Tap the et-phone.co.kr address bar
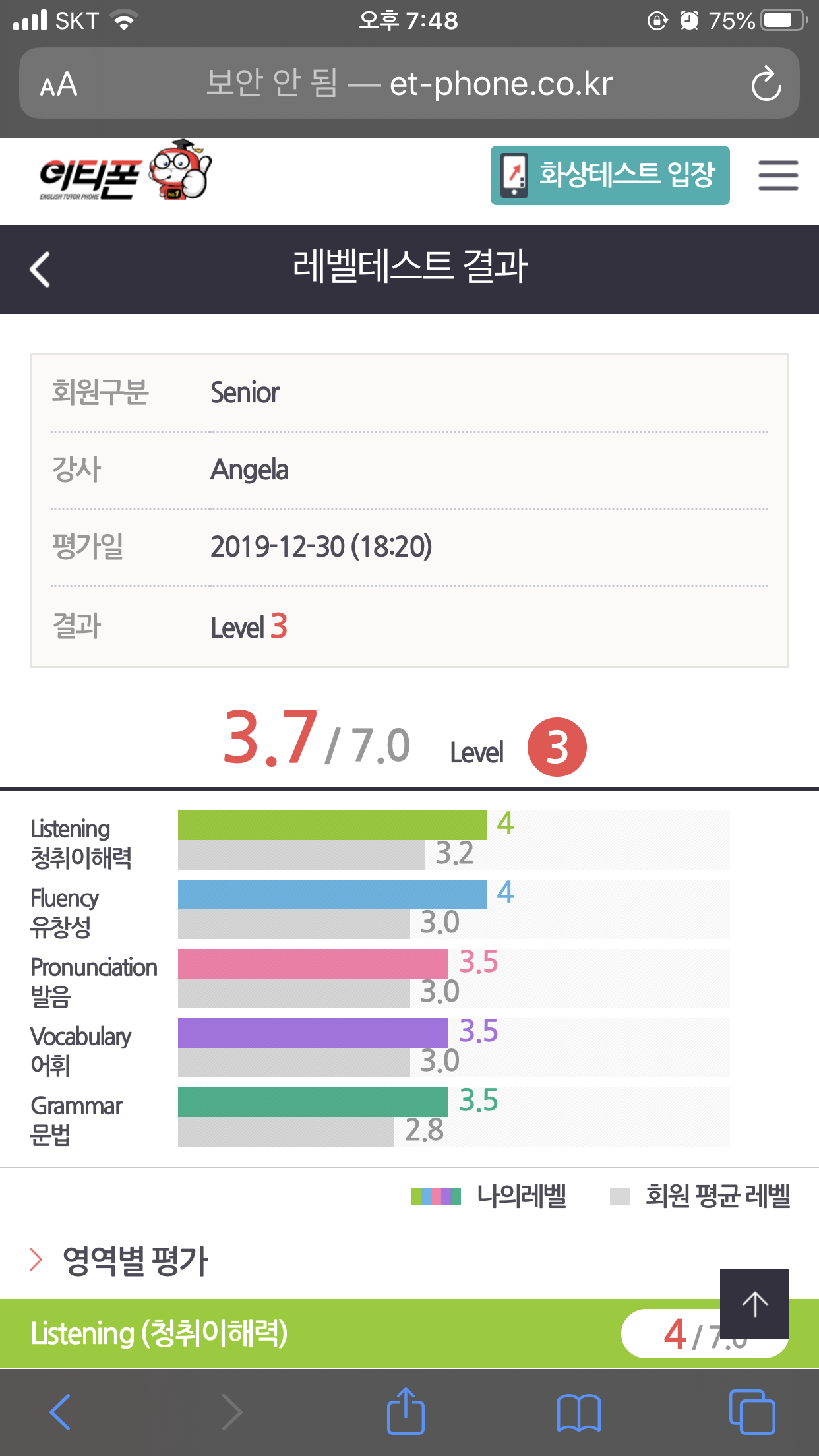 tap(409, 84)
